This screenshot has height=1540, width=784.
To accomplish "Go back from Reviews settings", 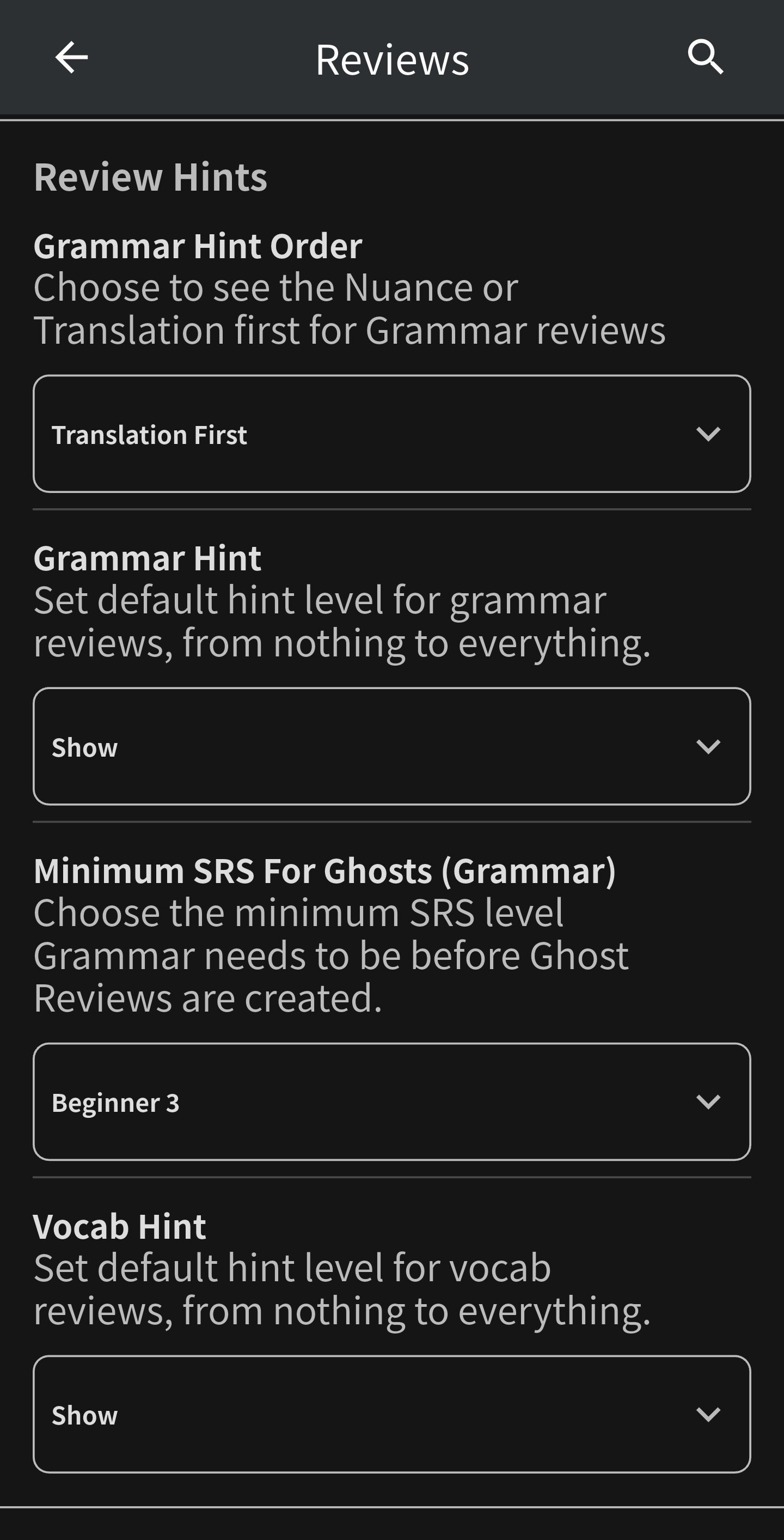I will pyautogui.click(x=72, y=58).
